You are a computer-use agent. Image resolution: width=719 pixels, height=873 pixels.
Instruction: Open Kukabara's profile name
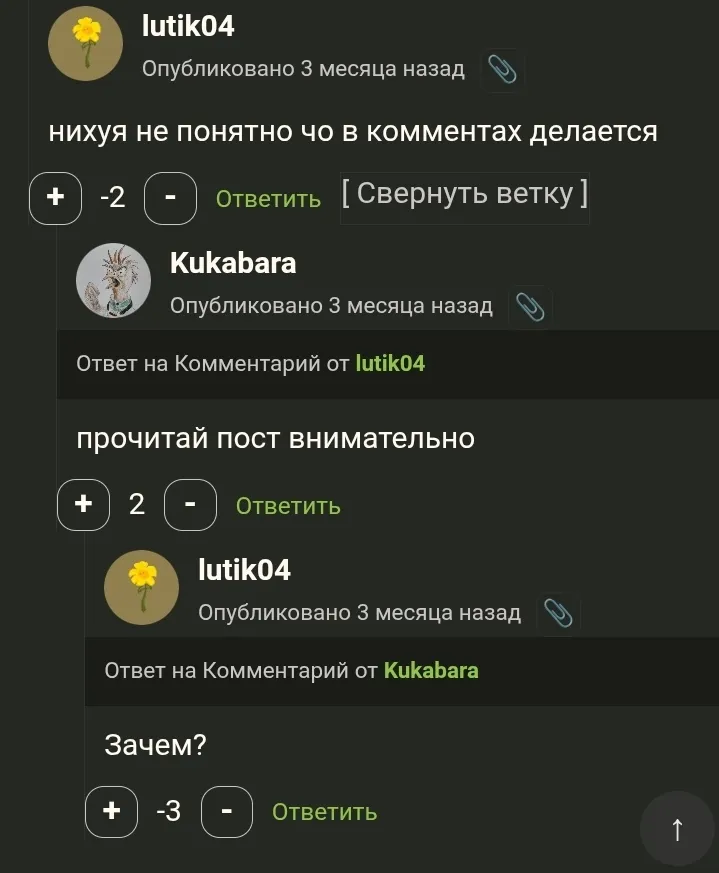[x=233, y=263]
